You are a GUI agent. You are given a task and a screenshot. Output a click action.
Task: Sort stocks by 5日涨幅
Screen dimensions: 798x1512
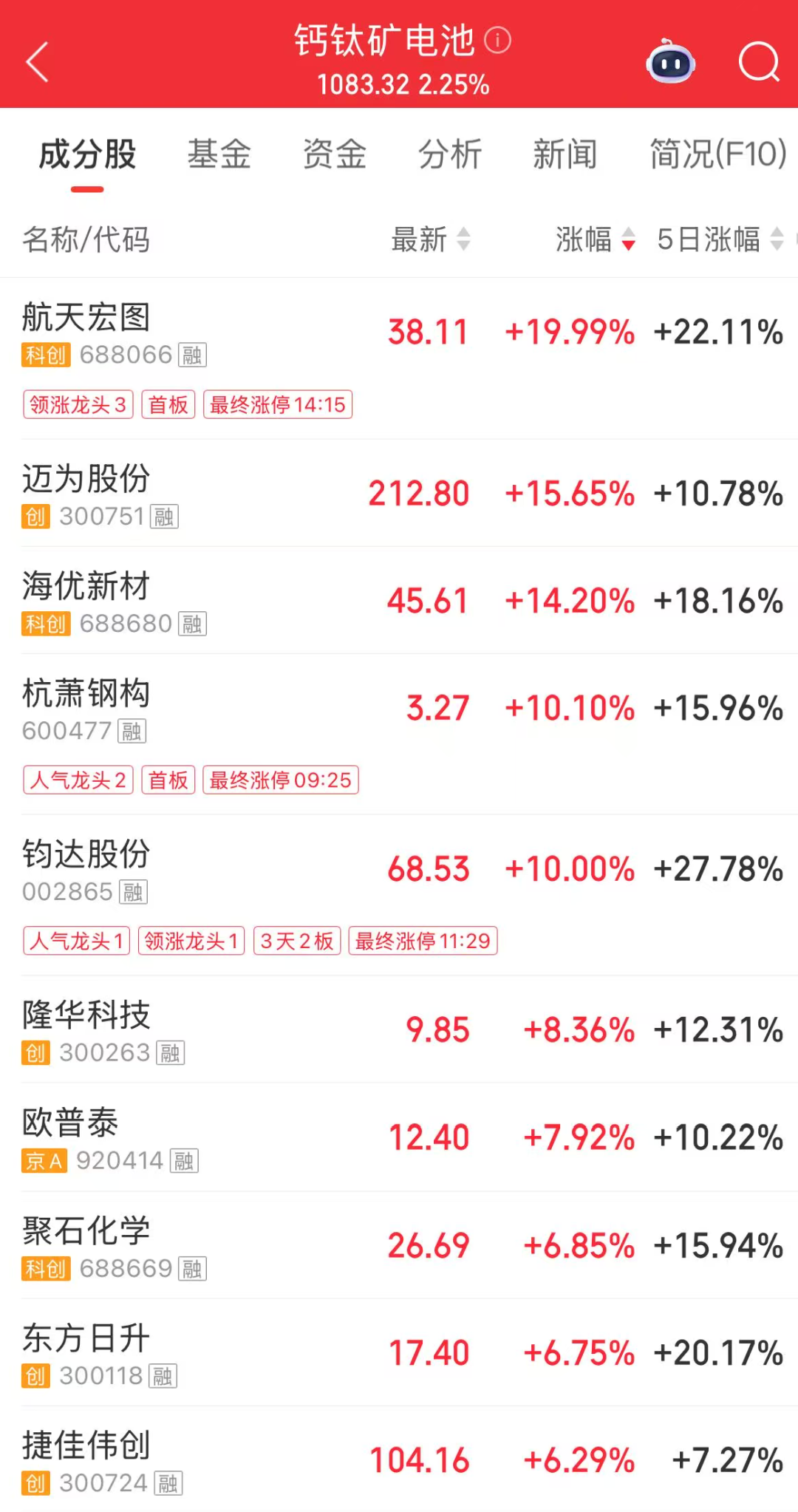[x=720, y=239]
